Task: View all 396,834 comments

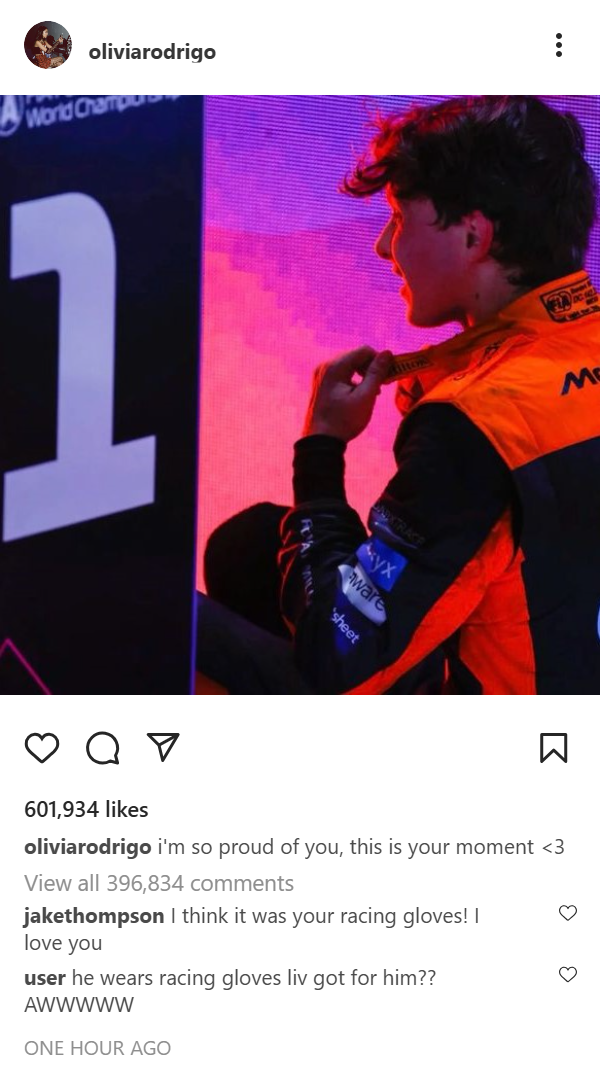Action: [x=159, y=883]
